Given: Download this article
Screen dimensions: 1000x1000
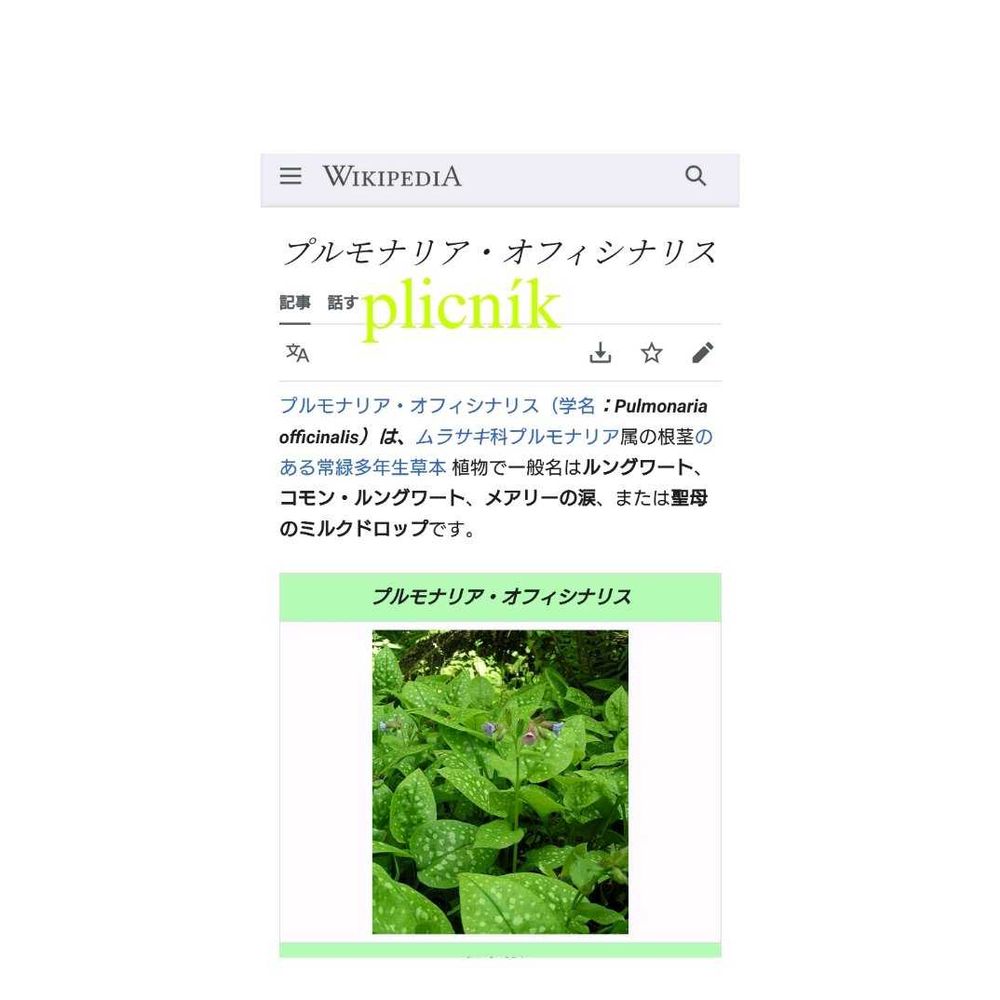Looking at the screenshot, I should click(x=600, y=353).
